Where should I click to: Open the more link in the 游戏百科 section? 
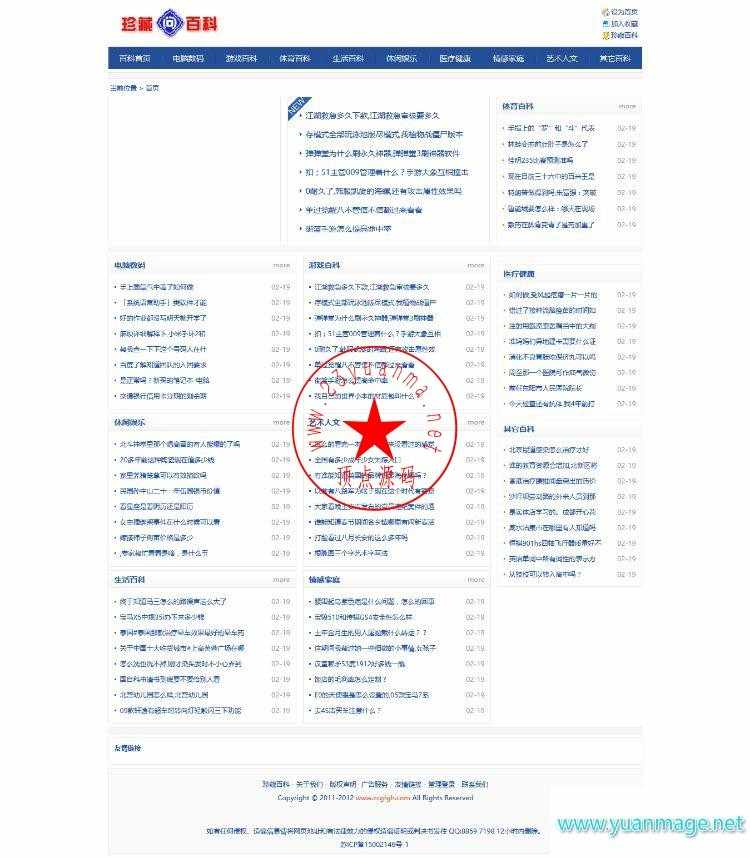[x=475, y=265]
